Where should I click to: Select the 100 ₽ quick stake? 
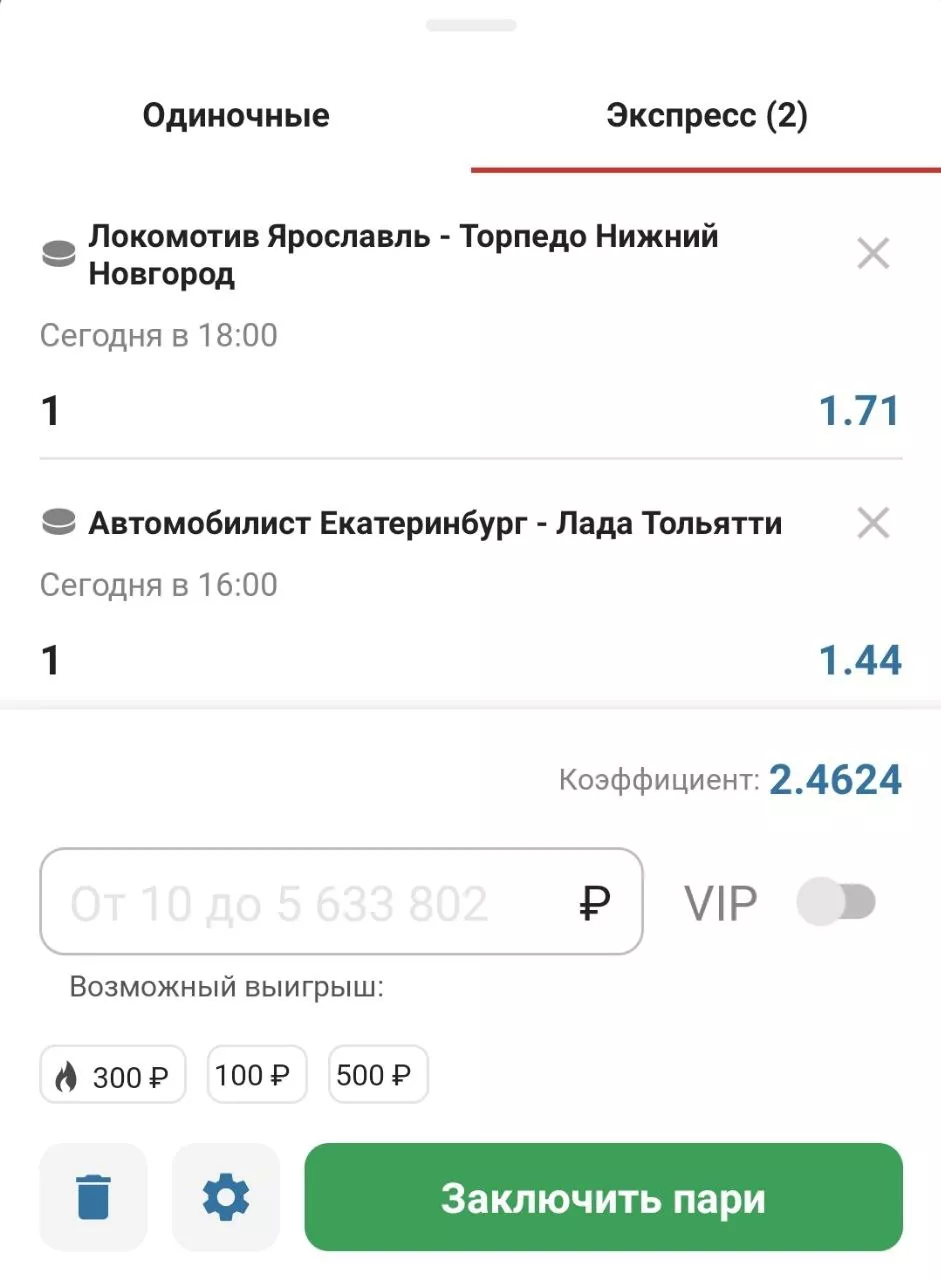[256, 1074]
